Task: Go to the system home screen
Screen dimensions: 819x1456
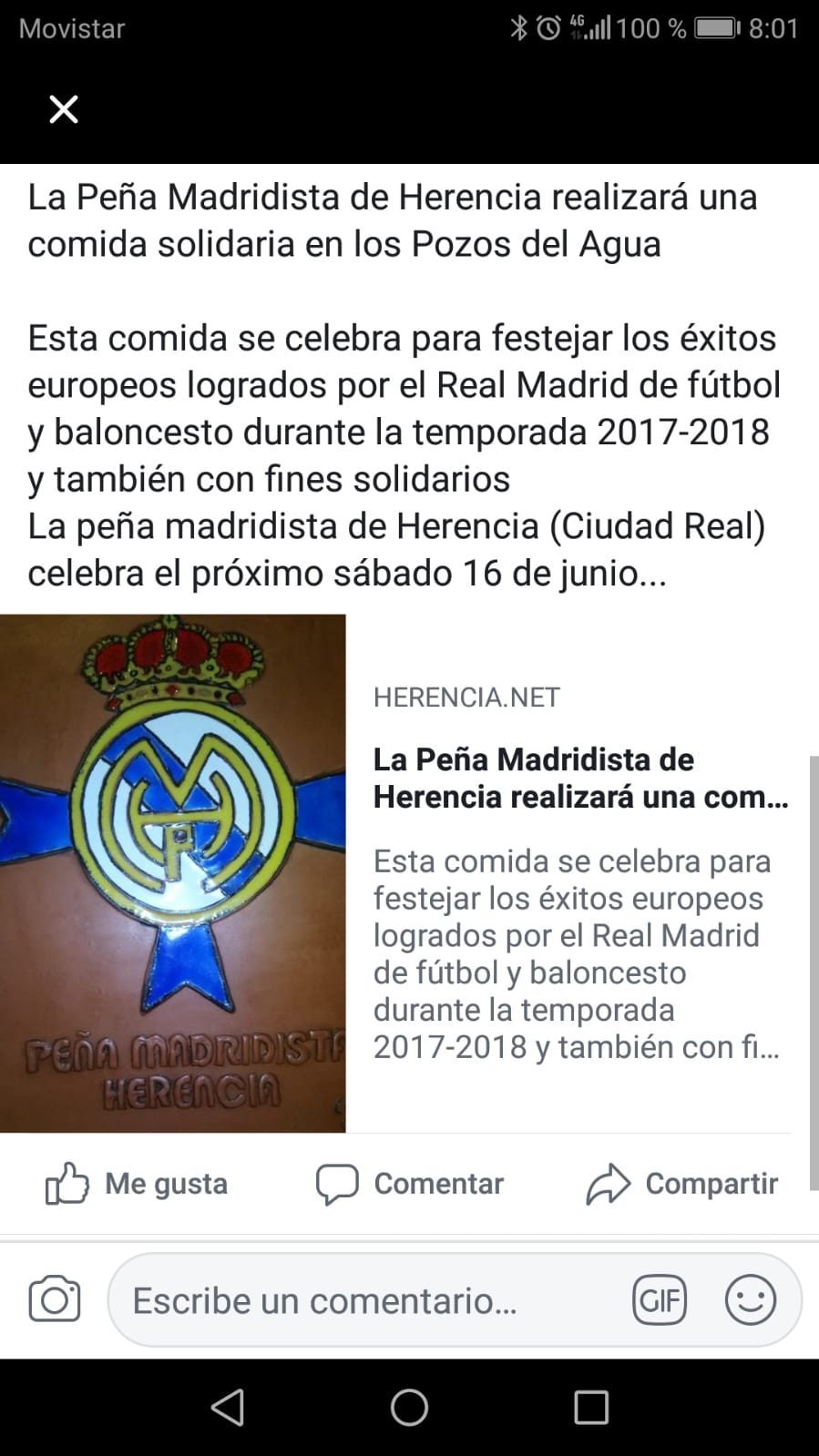Action: click(409, 1407)
